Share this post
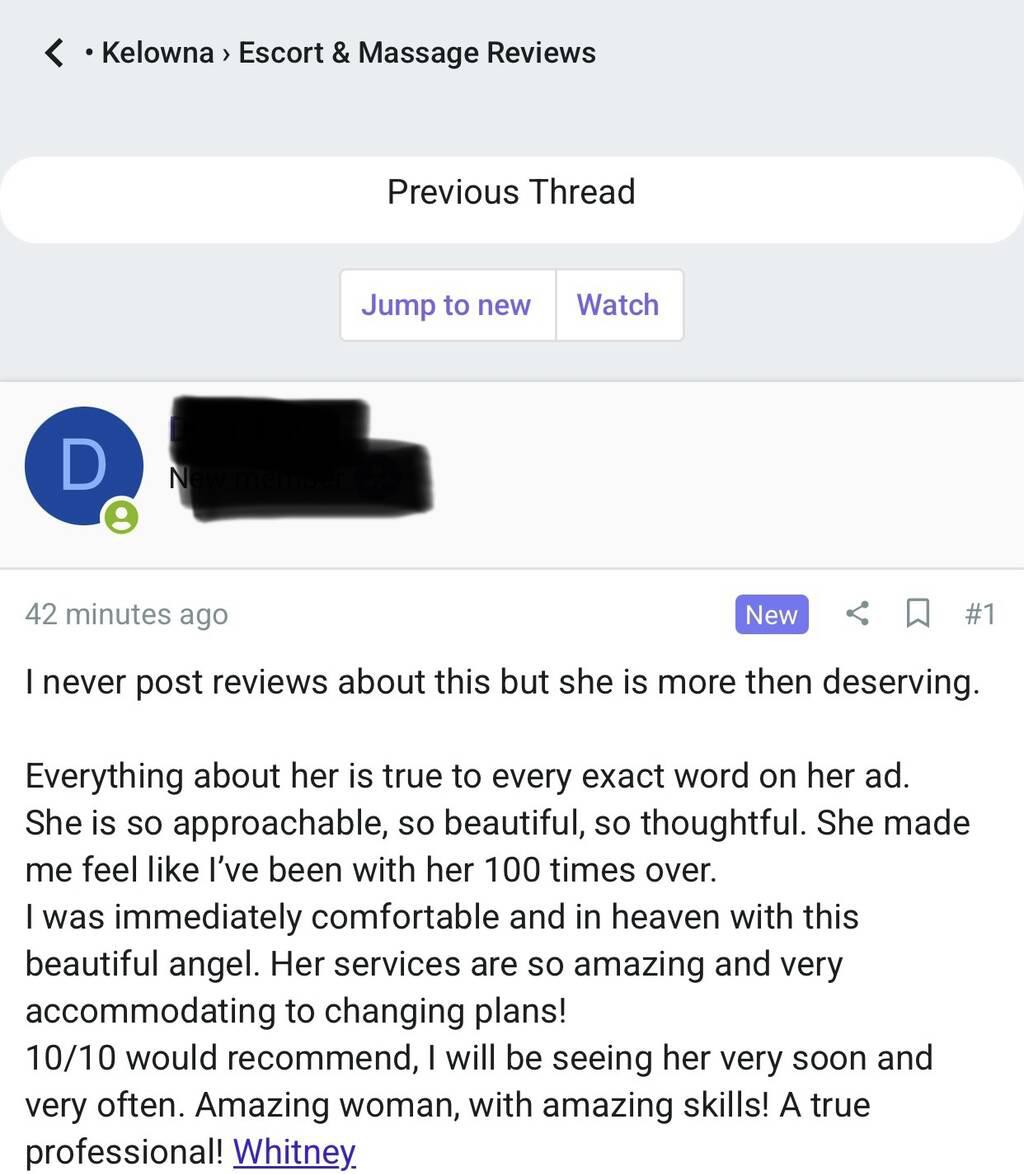1024x1174 pixels. coord(857,613)
